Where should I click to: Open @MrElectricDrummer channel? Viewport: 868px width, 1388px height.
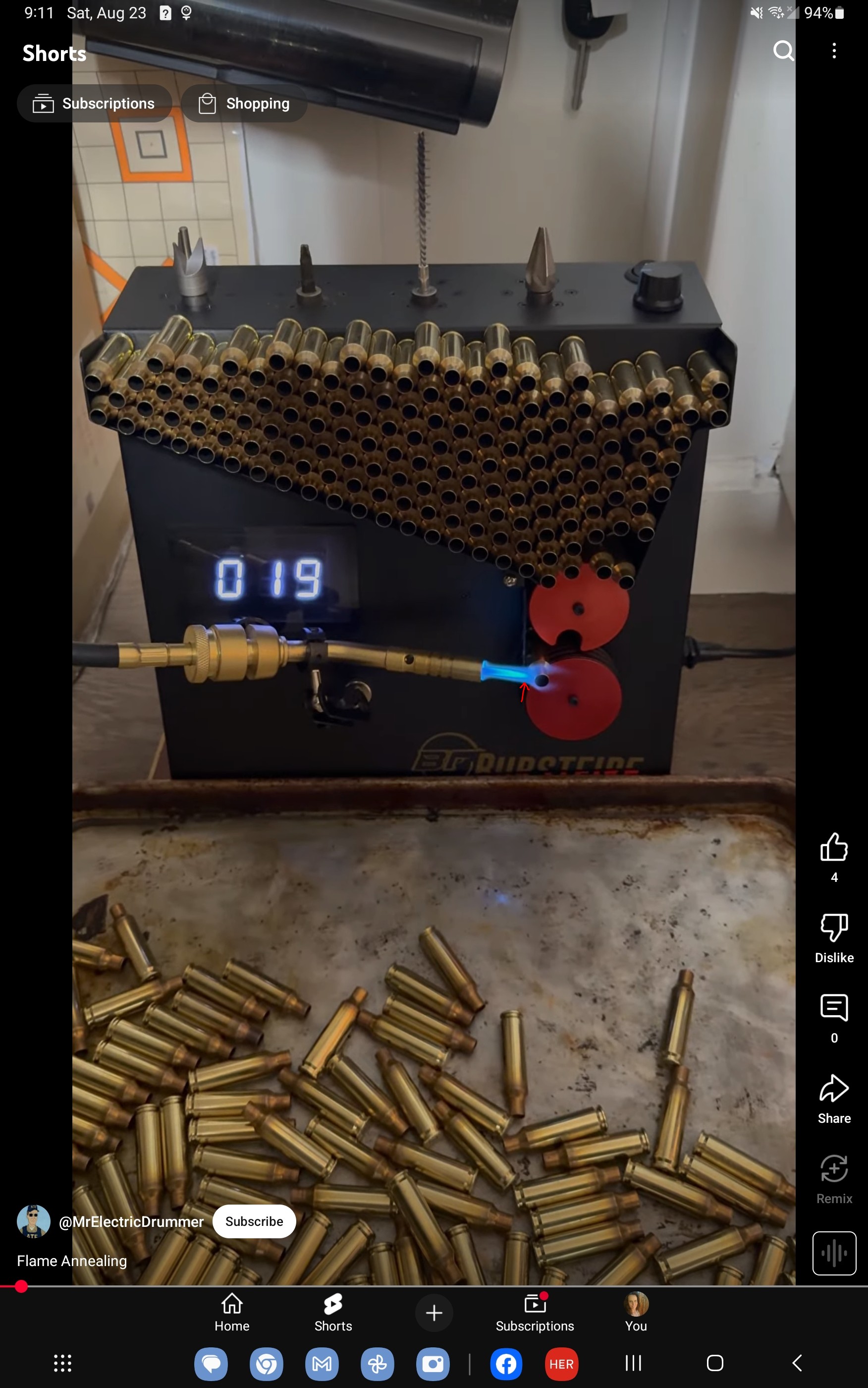[x=131, y=1221]
